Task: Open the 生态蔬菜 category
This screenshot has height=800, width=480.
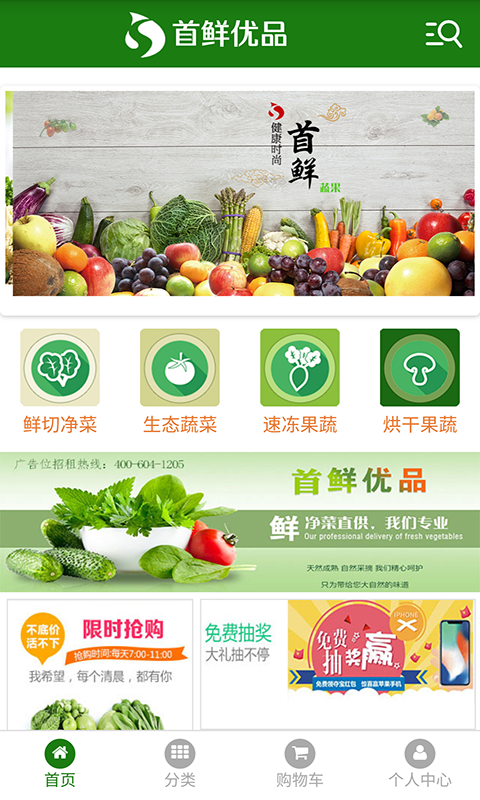Action: tap(180, 382)
